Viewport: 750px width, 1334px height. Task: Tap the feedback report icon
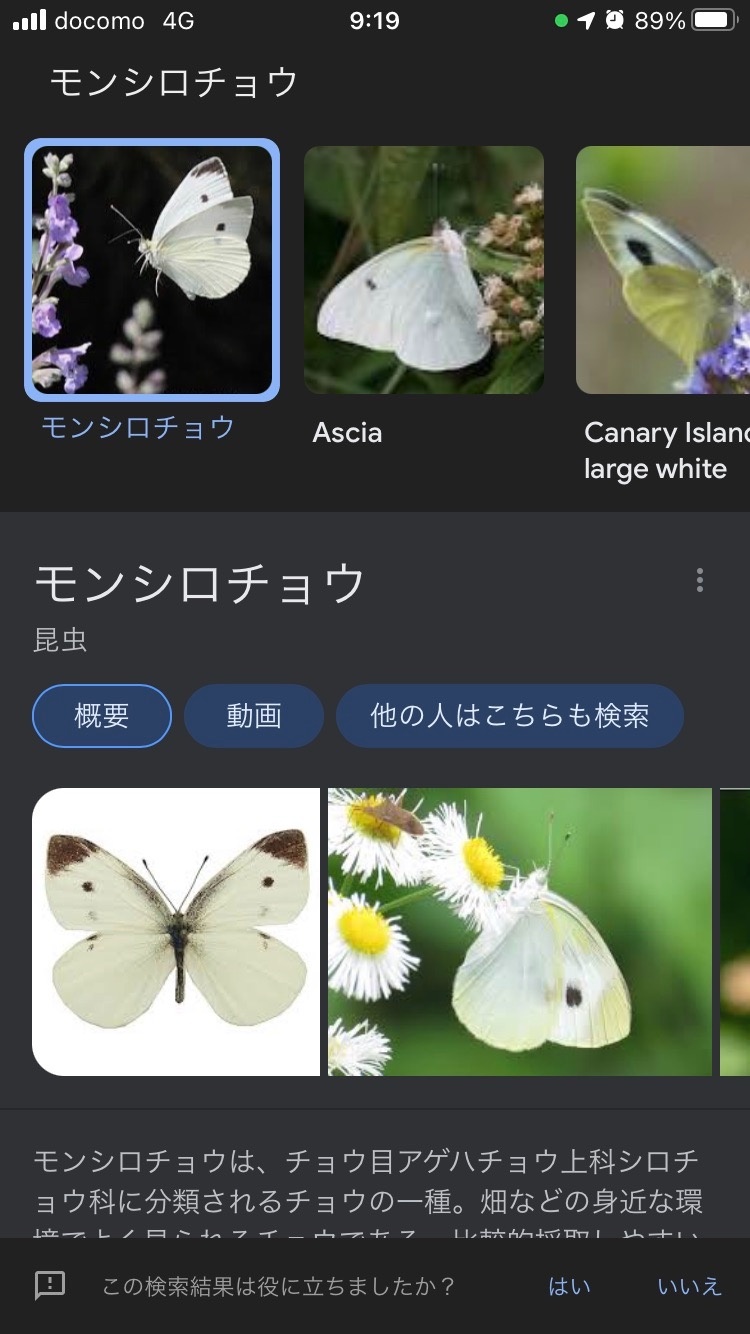click(x=50, y=1286)
